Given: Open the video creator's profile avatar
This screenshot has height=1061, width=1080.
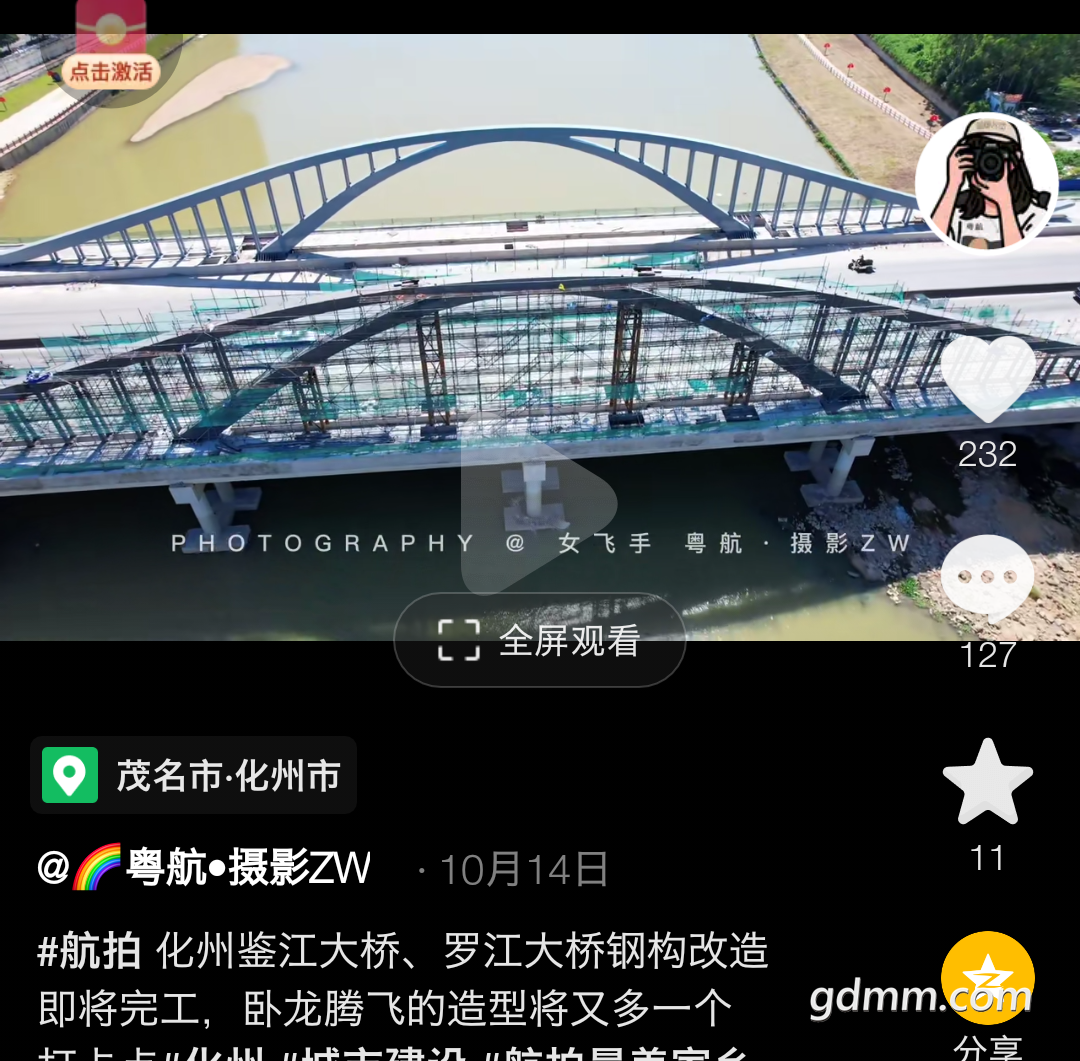Looking at the screenshot, I should (x=986, y=182).
